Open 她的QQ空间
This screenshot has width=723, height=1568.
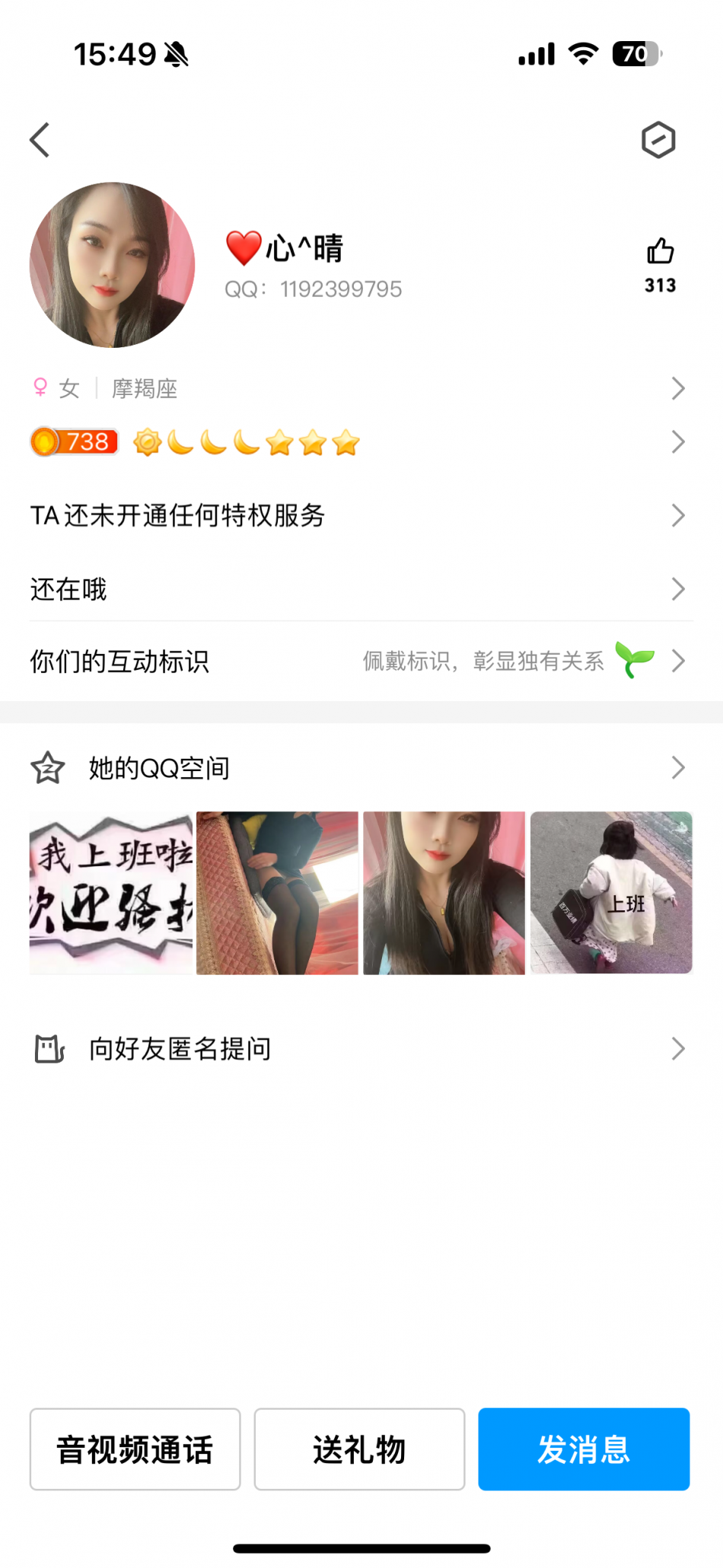coord(361,767)
